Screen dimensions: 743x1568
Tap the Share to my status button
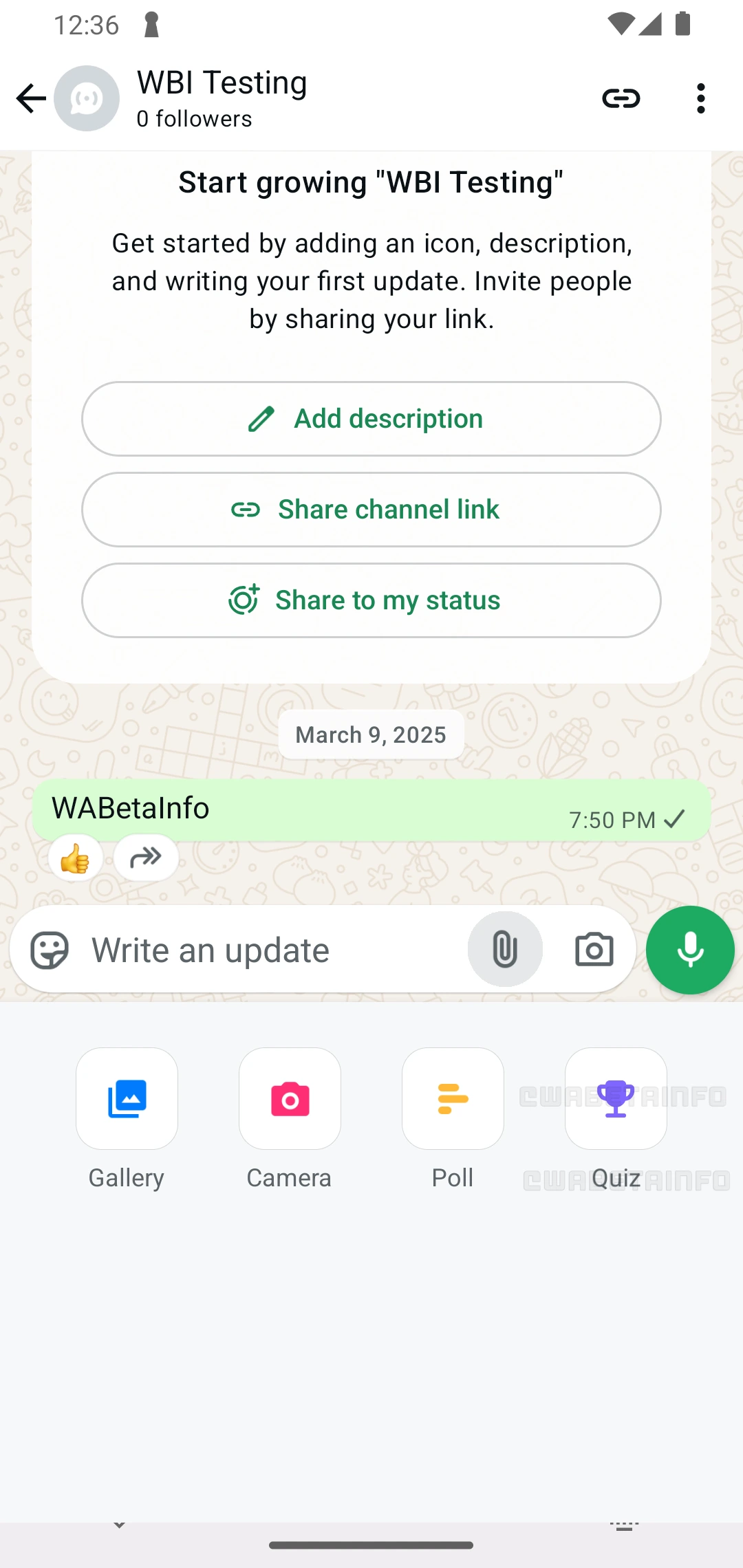[x=371, y=600]
